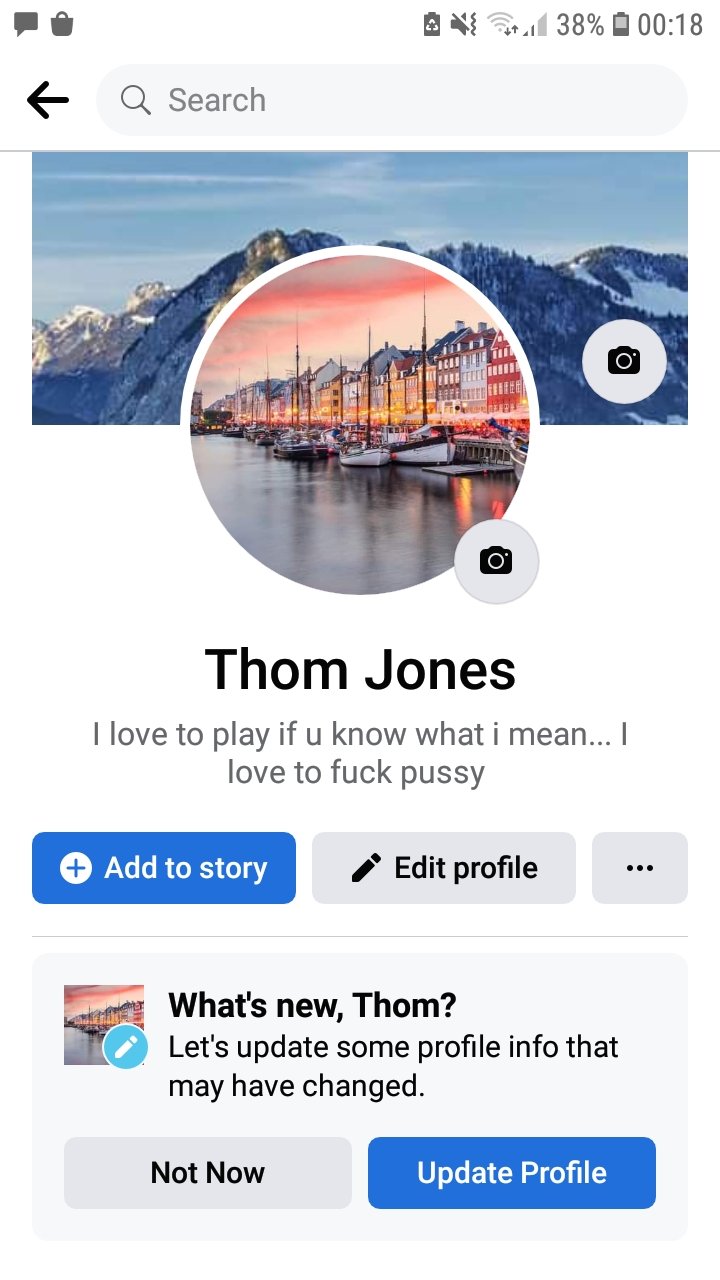720x1280 pixels.
Task: Tap Add to story
Action: [163, 868]
